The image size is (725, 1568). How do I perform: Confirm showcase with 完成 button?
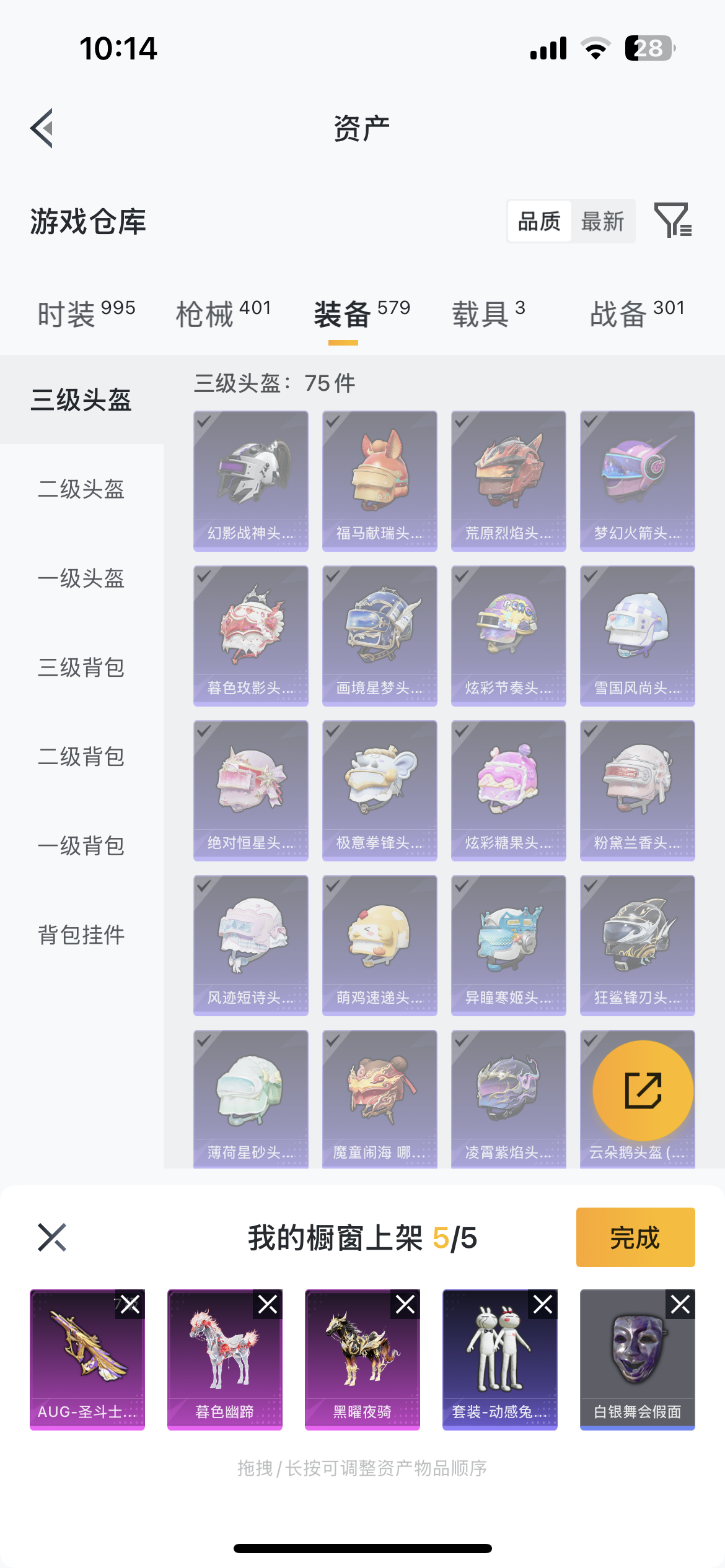[x=635, y=1237]
